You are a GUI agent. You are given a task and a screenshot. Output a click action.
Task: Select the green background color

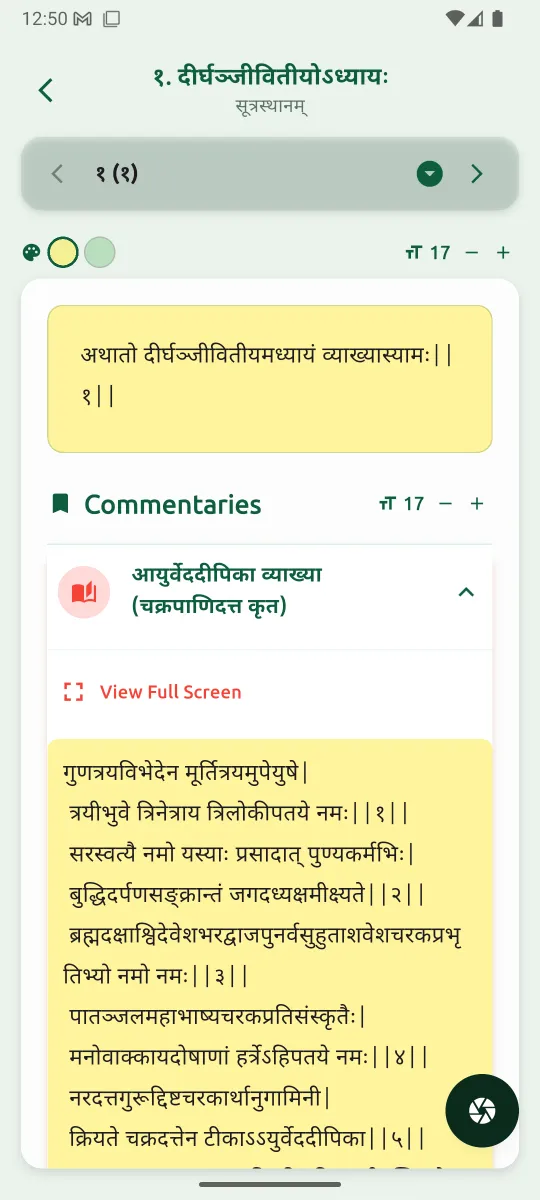[x=99, y=253]
